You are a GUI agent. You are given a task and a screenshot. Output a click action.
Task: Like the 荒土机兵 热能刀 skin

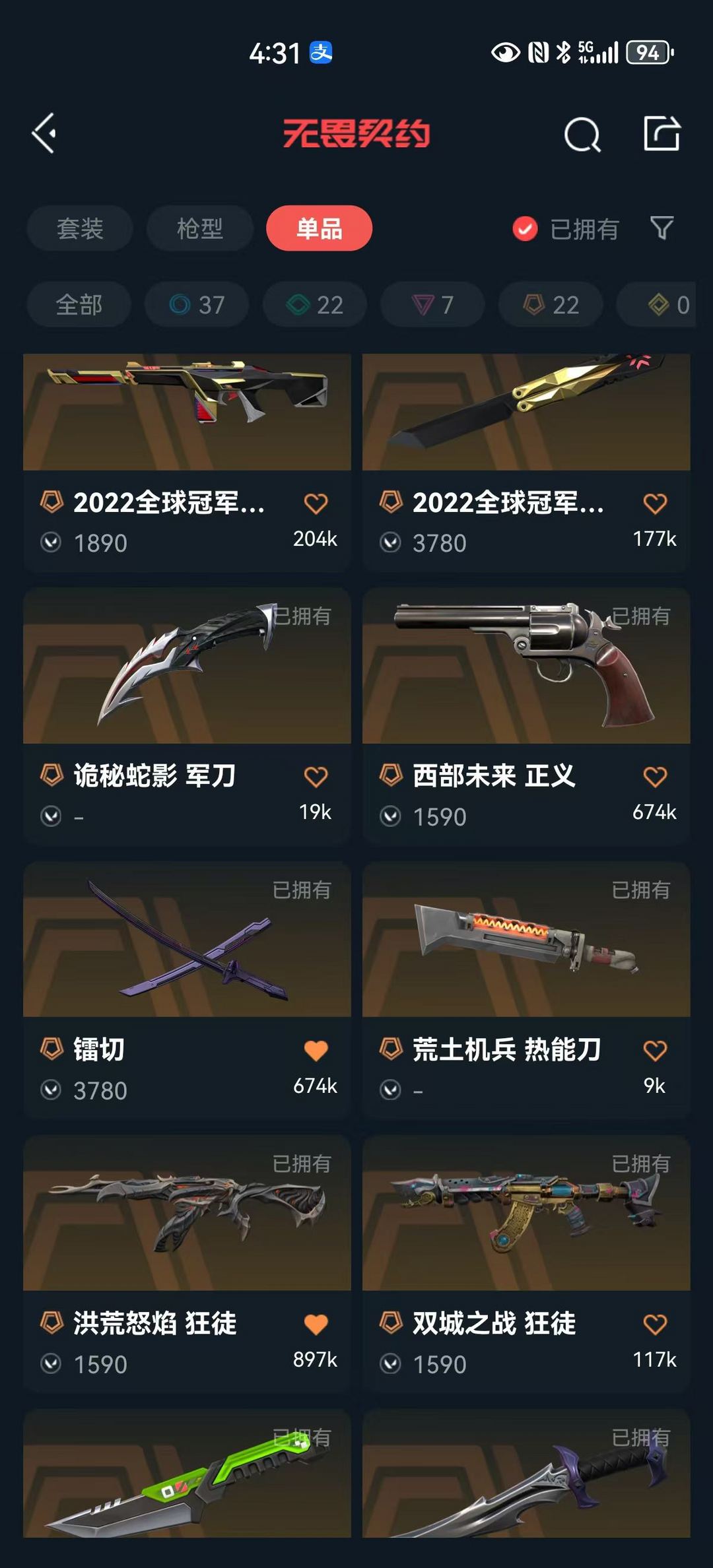[655, 1050]
